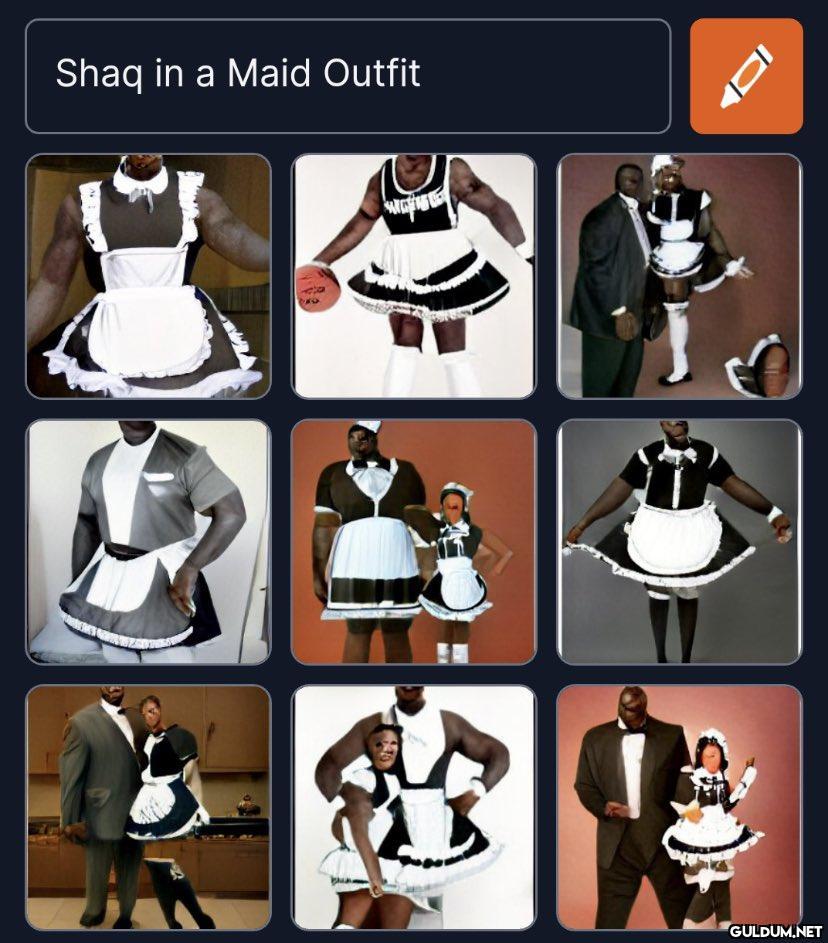Open the orange background result with two maid figures
828x943 pixels.
413,541
